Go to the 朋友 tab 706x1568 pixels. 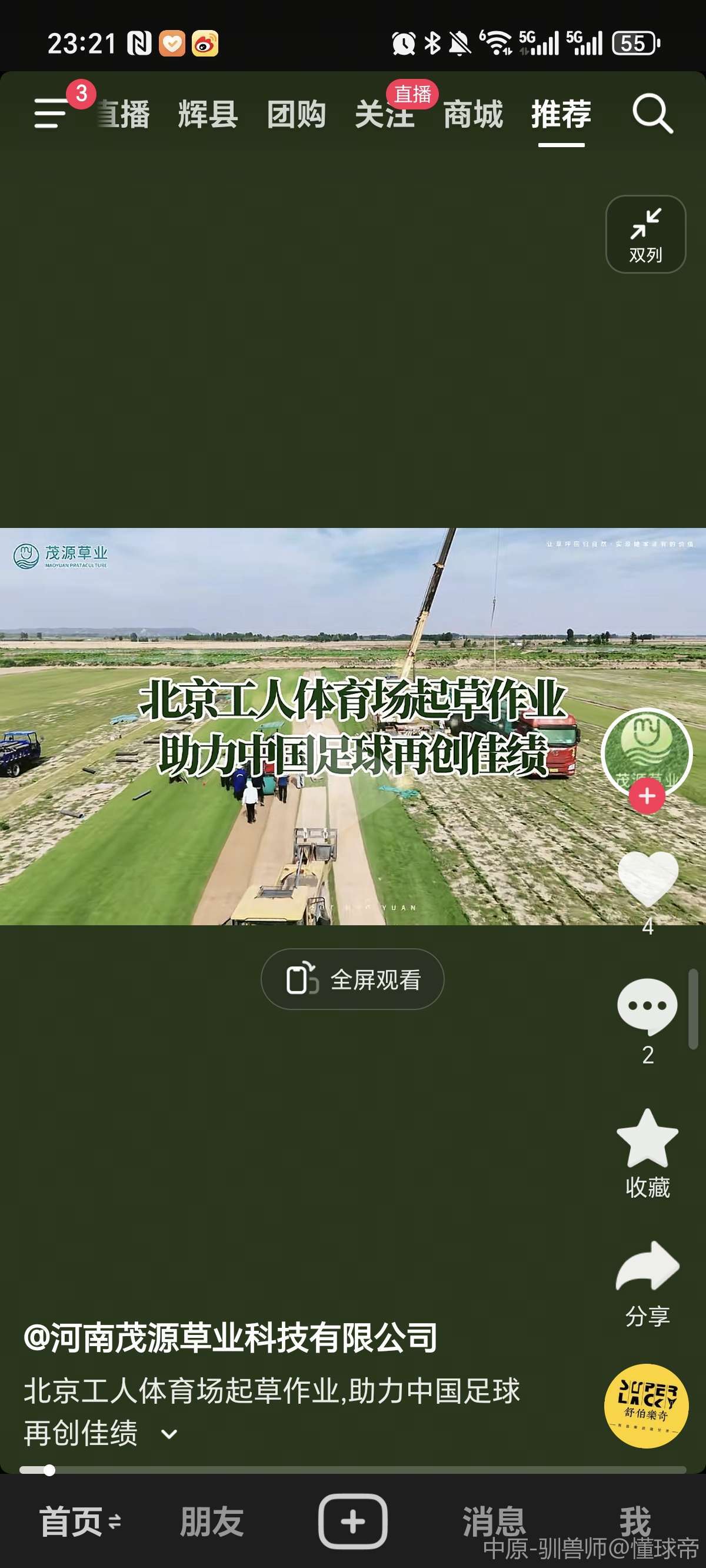point(211,1522)
